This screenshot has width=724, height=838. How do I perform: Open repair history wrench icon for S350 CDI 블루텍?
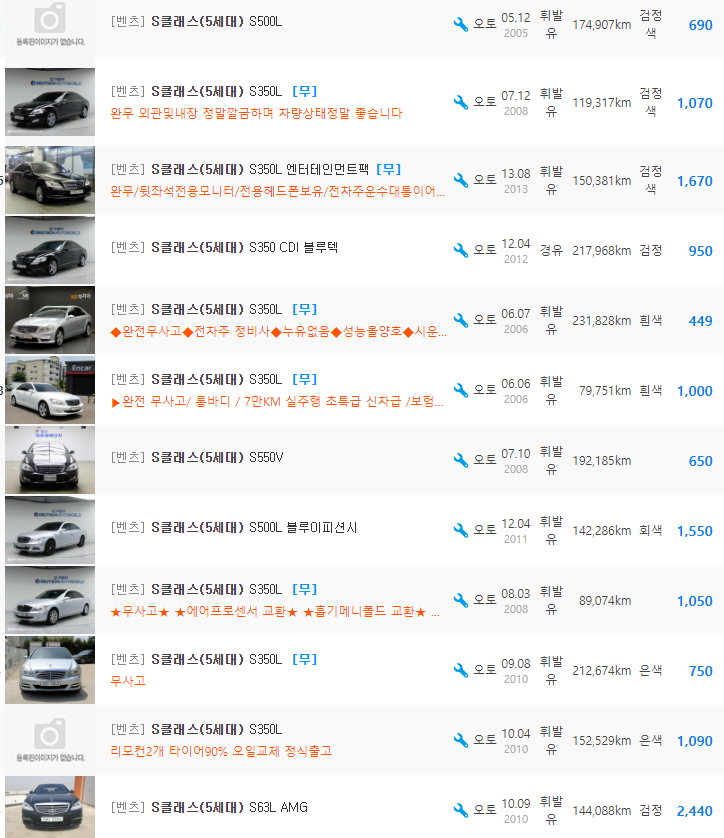pos(460,250)
